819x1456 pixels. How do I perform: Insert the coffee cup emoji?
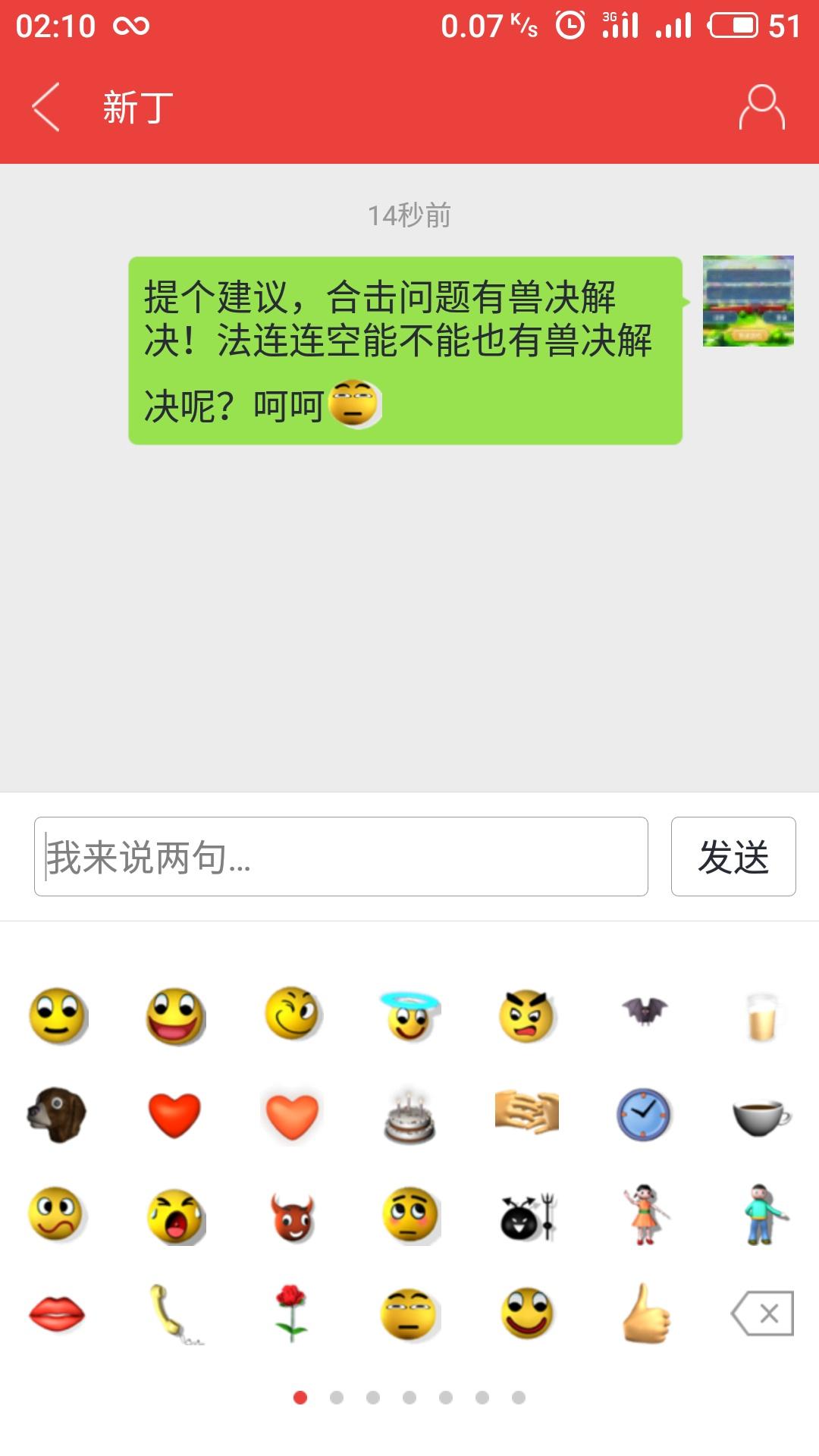761,1116
